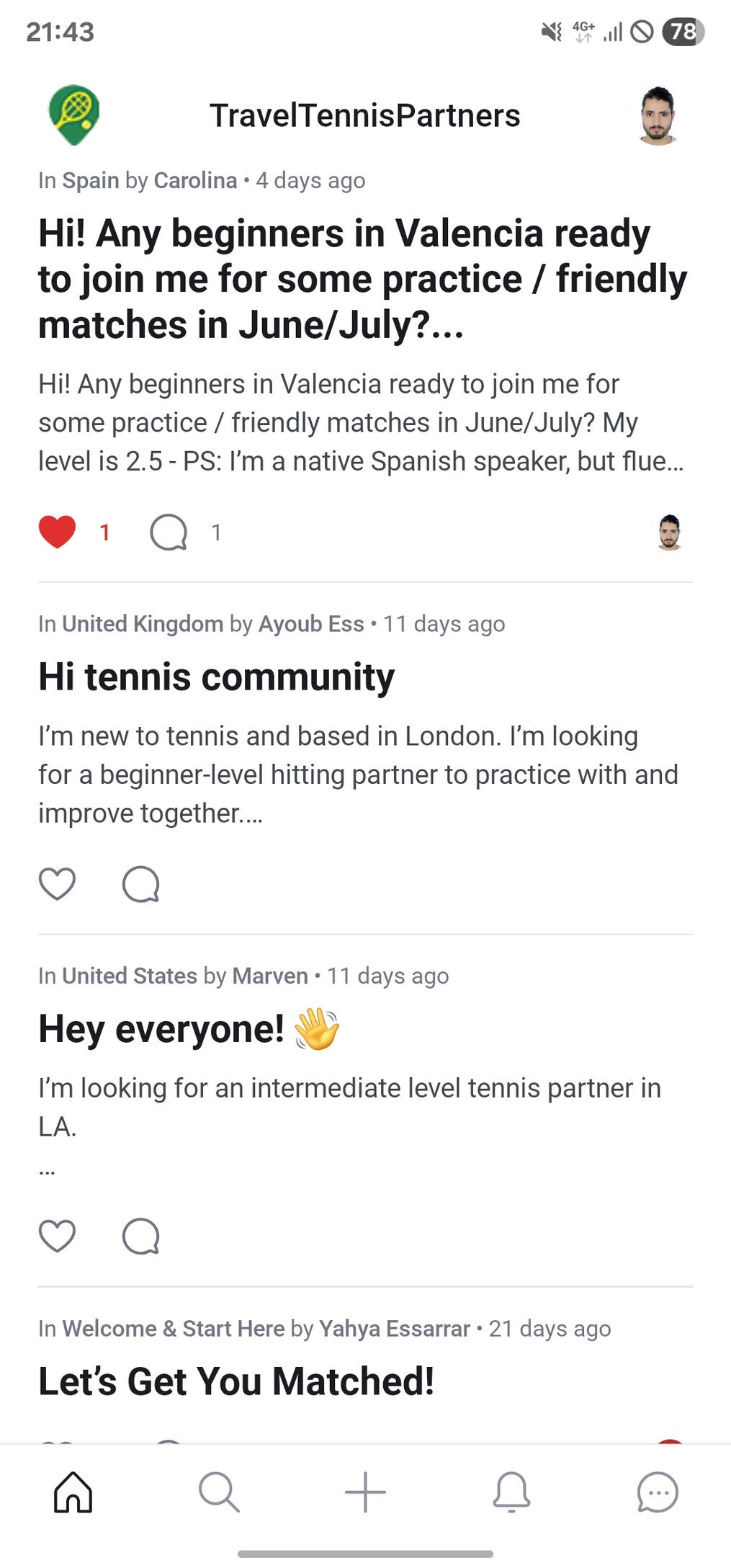Tap the TravelTennisPartners community logo
This screenshot has height=1568, width=731.
pyautogui.click(x=73, y=115)
